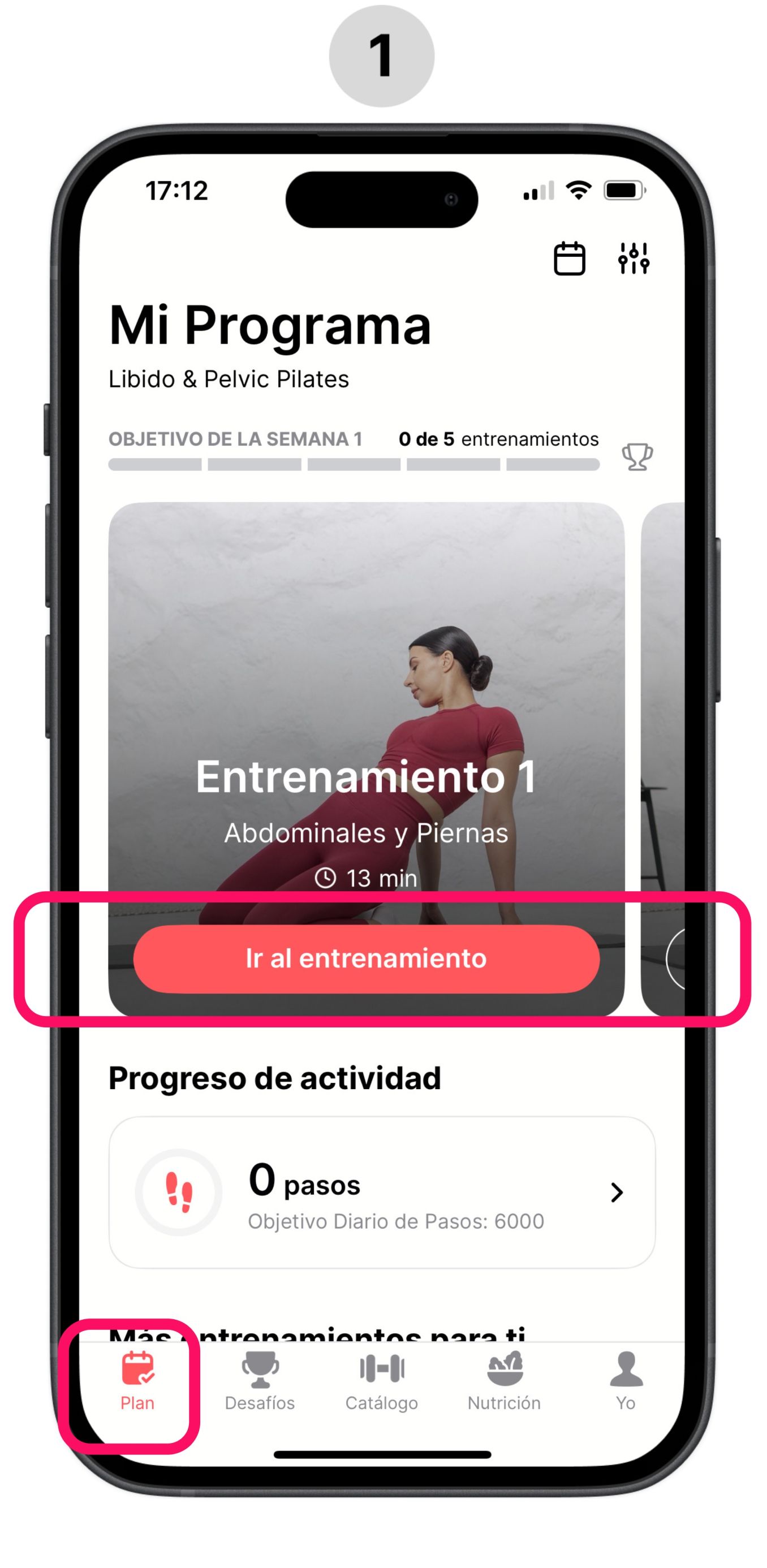This screenshot has height=1568, width=767.
Task: Switch to the Desafíos tab
Action: (x=260, y=1380)
